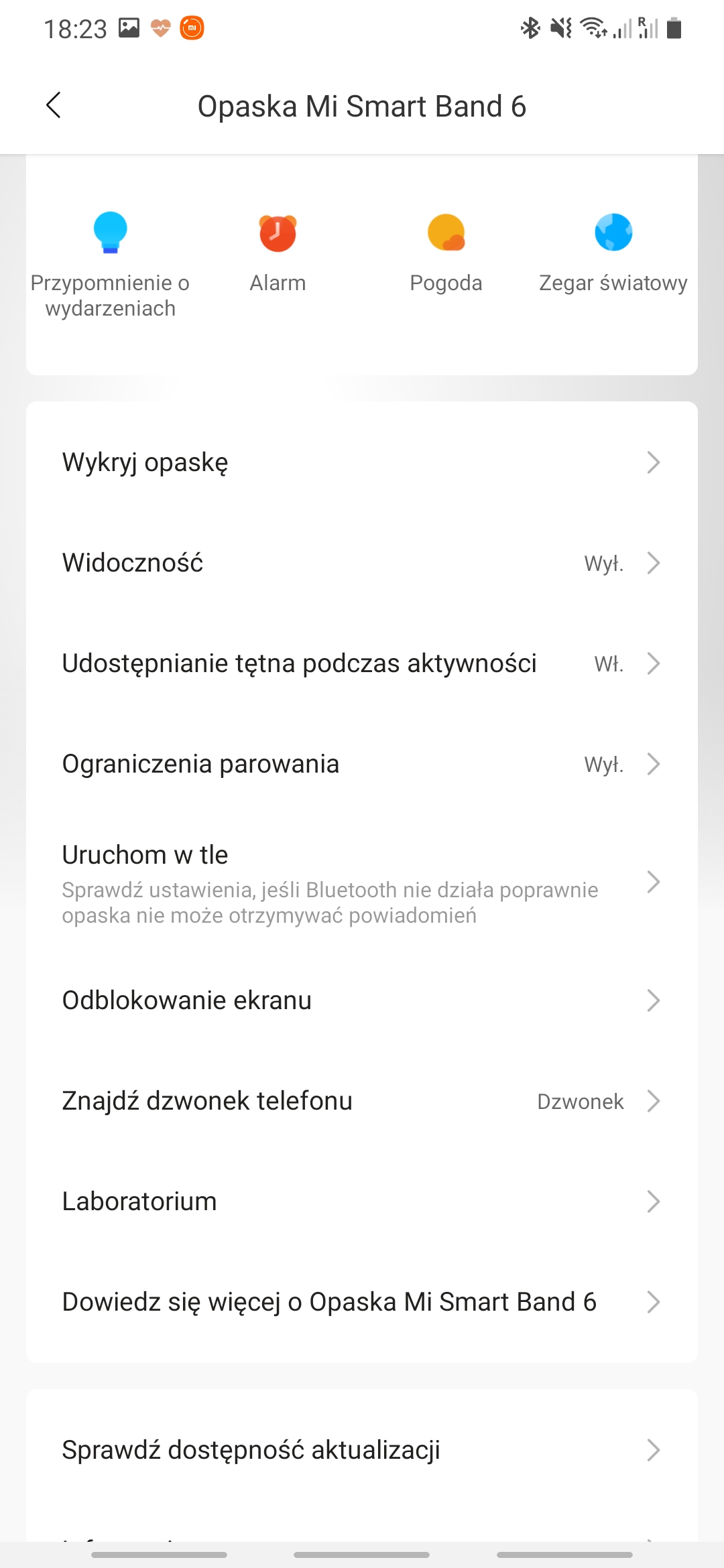724x1568 pixels.
Task: Tap Wykryj opaskę to find band
Action: [362, 462]
